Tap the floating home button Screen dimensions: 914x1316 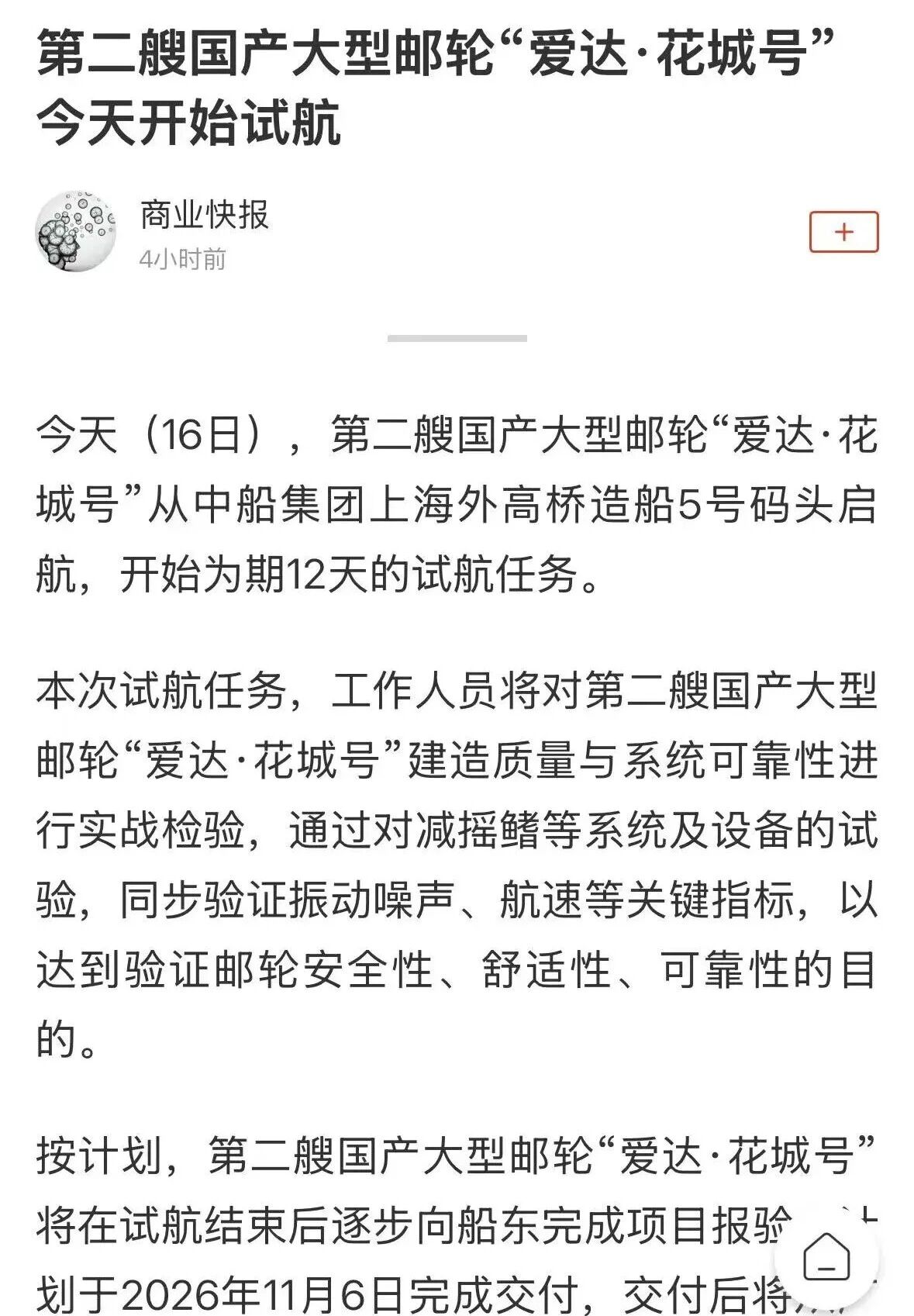(x=826, y=1259)
